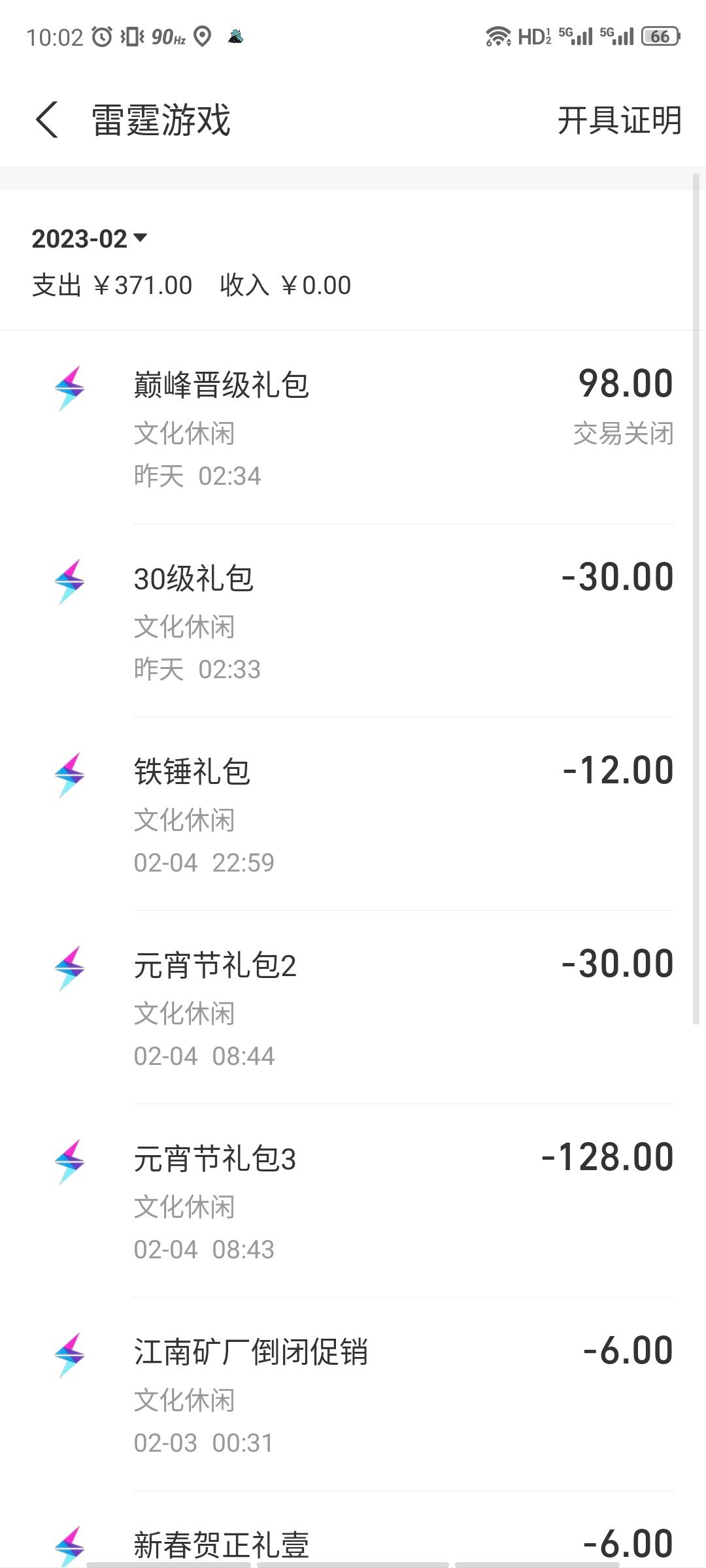Viewport: 706px width, 1568px height.
Task: Tap 开具证明 to issue a proof
Action: [619, 120]
